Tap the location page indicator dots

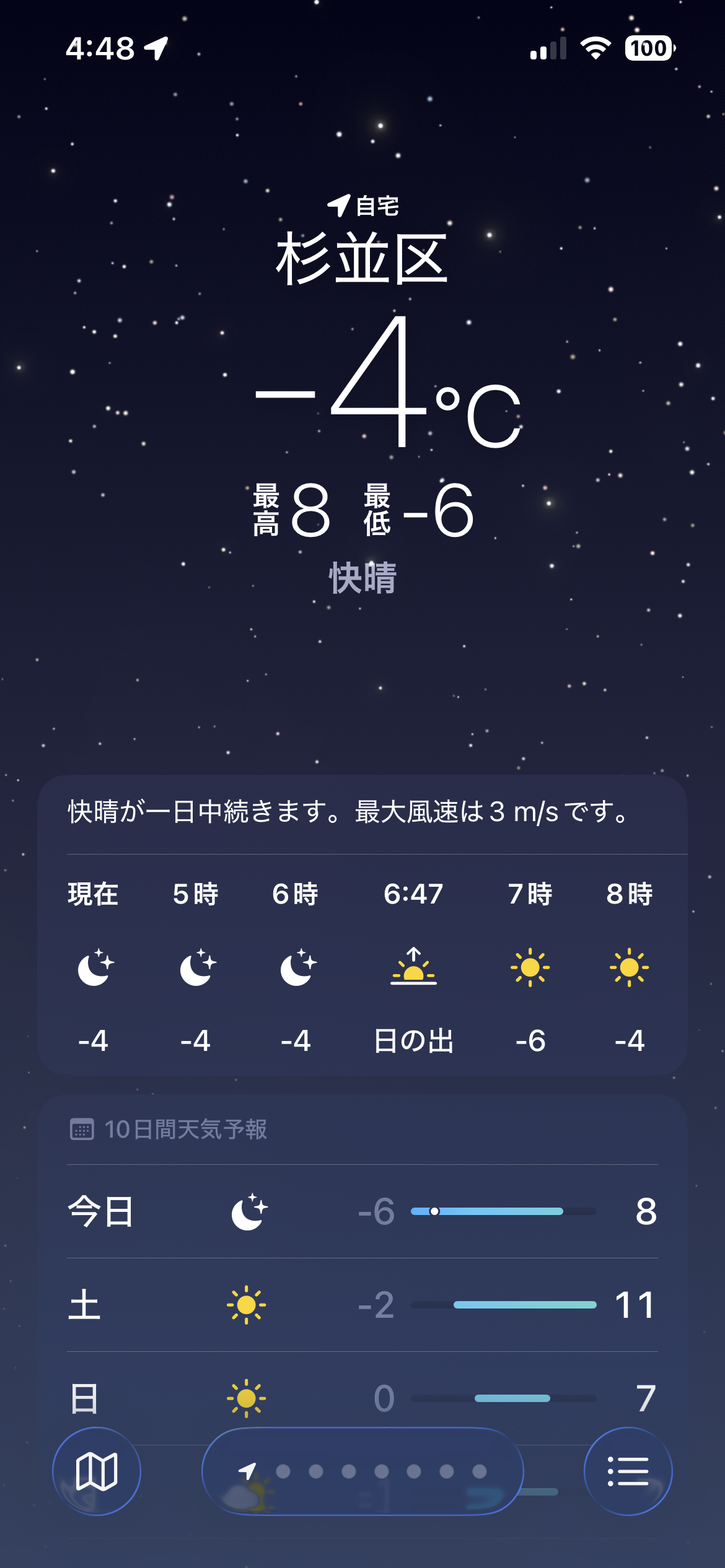point(362,1471)
